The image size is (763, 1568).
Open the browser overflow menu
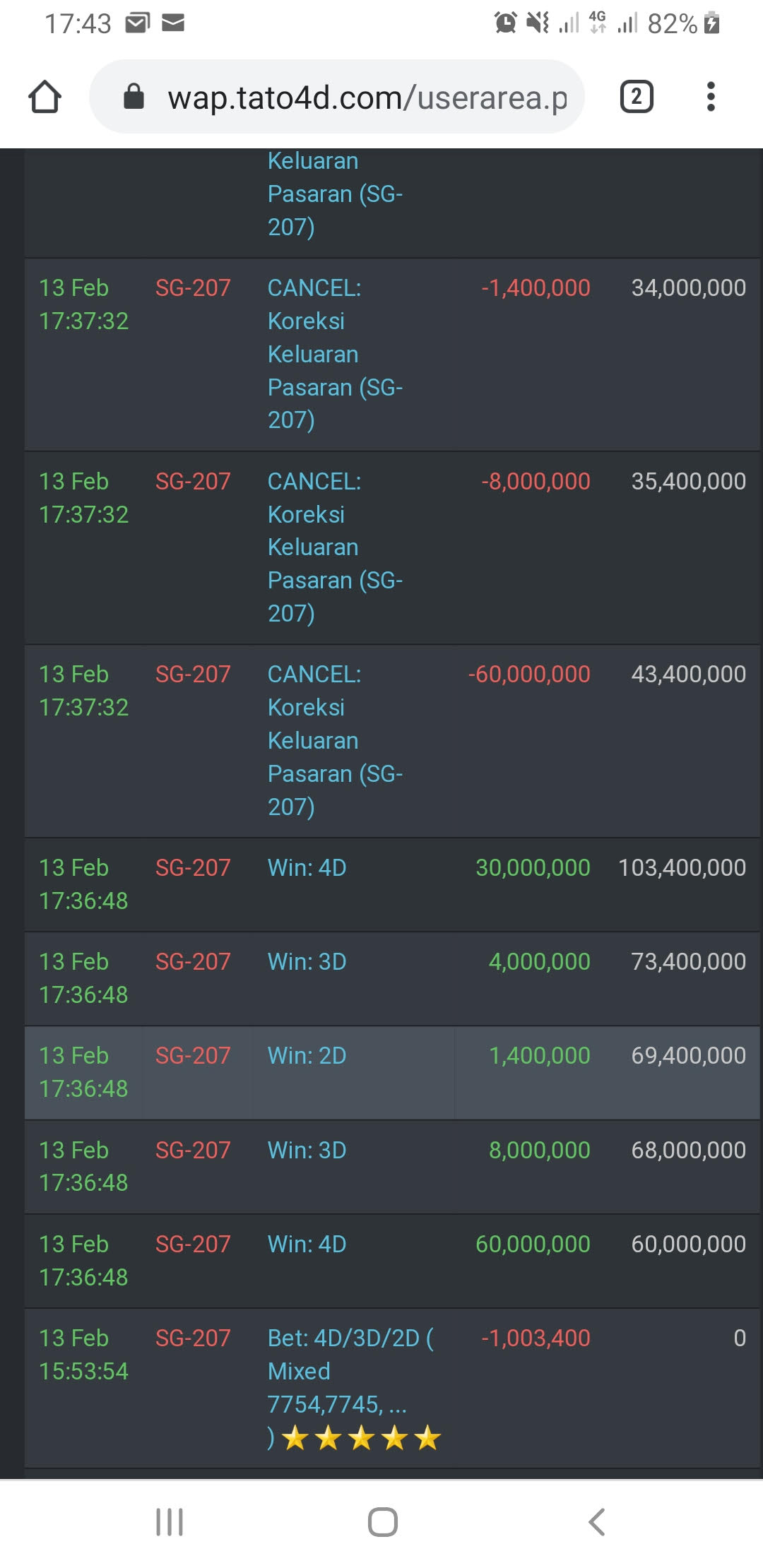pos(711,97)
